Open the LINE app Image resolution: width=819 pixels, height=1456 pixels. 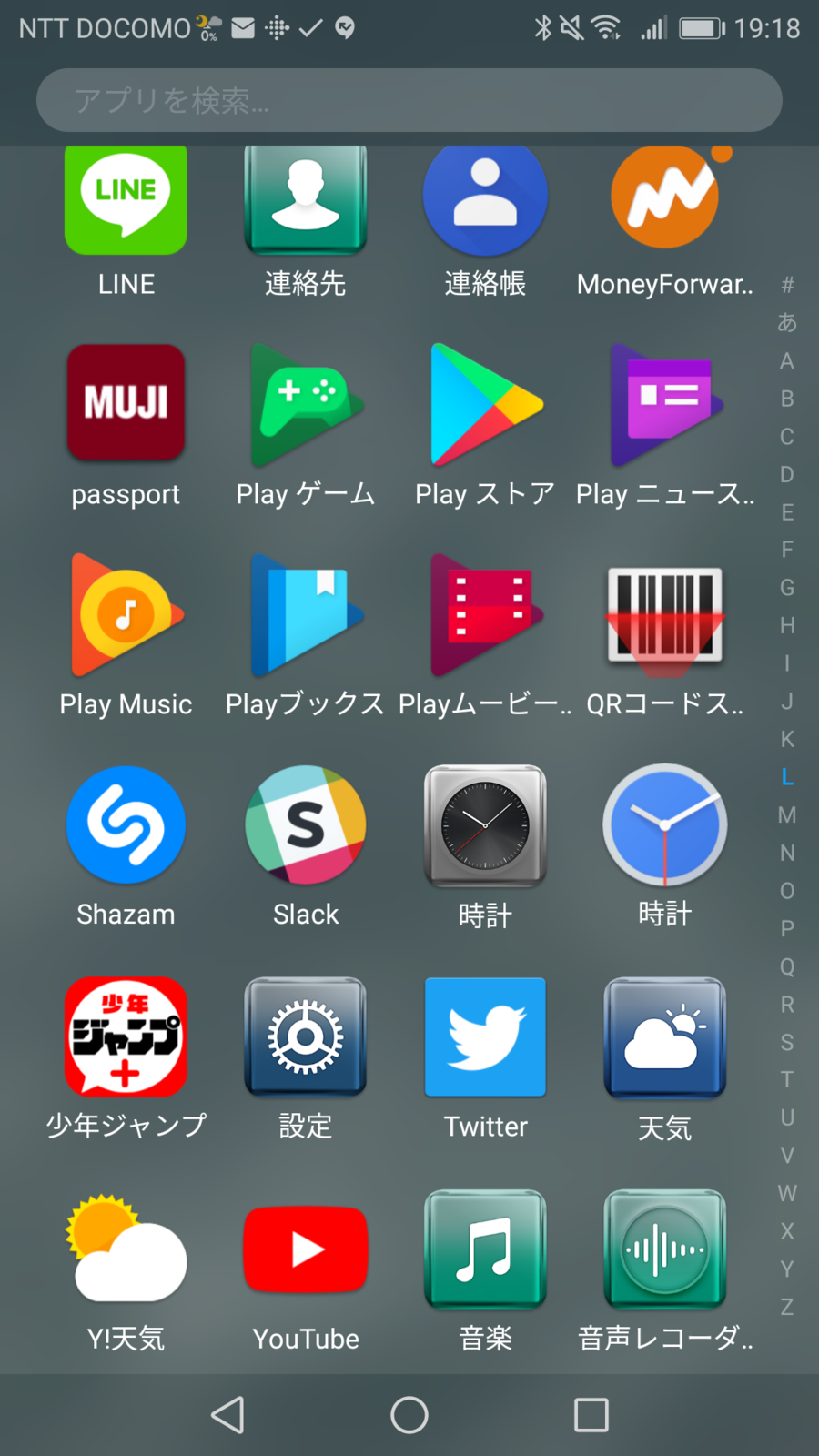pyautogui.click(x=126, y=200)
